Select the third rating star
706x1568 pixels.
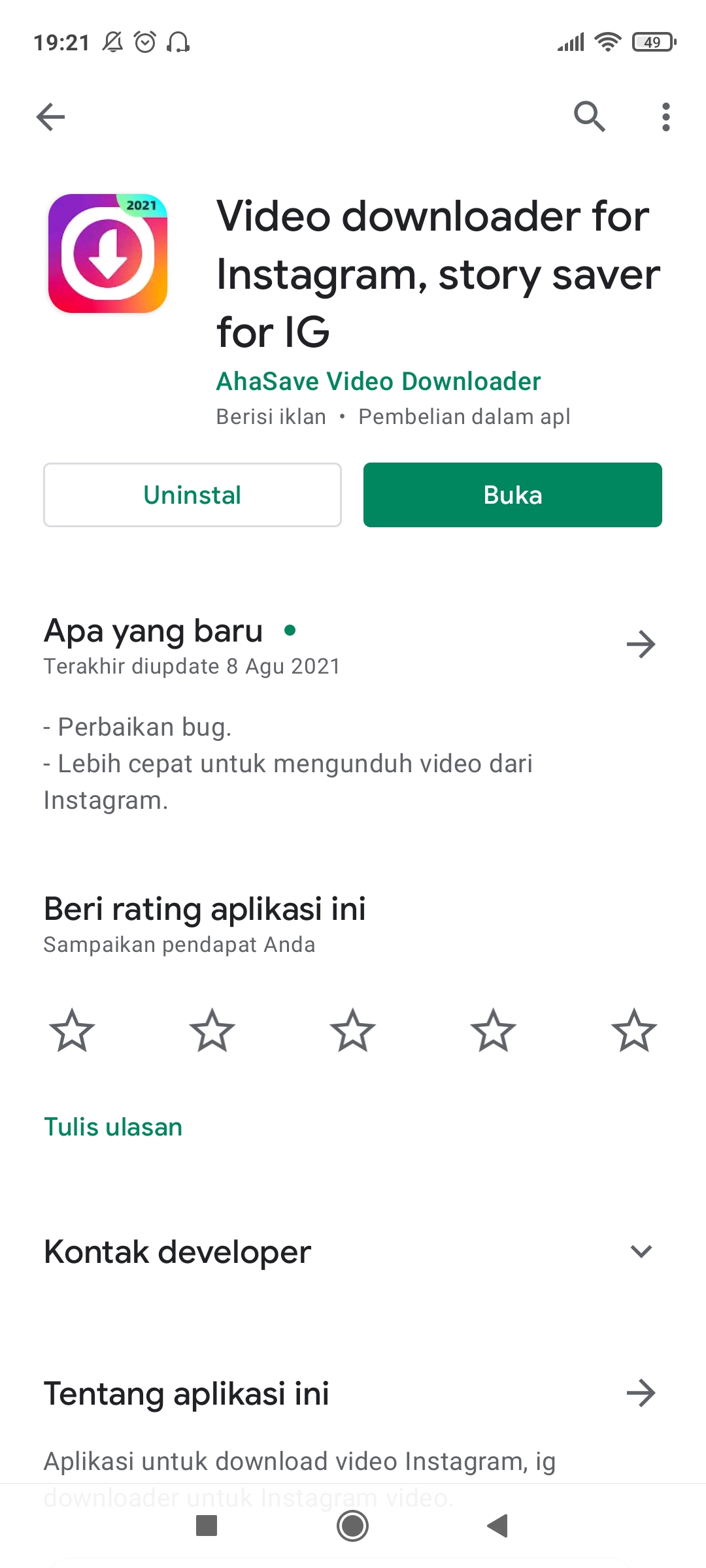coord(353,1030)
